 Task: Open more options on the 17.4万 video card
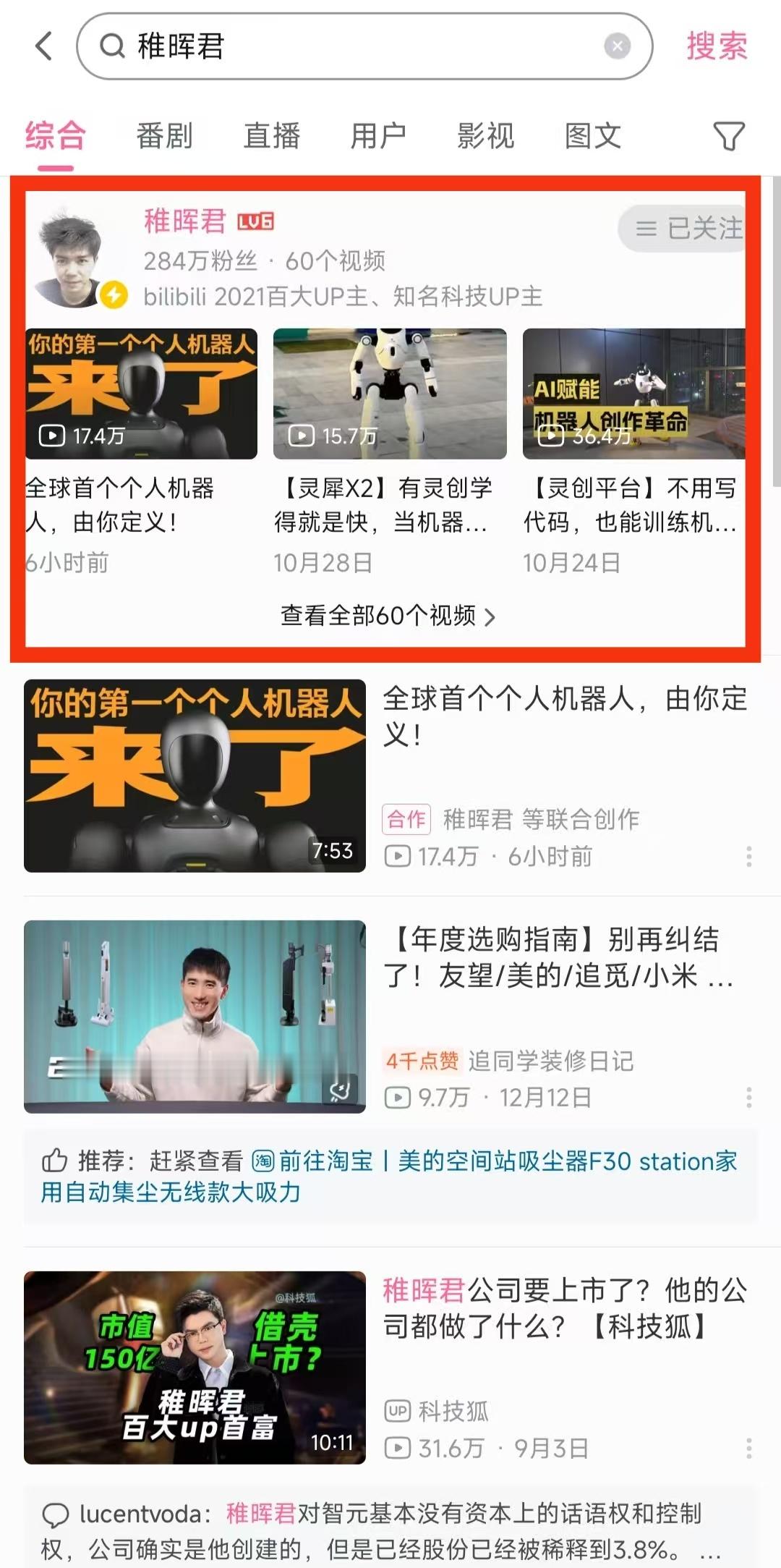pos(750,857)
